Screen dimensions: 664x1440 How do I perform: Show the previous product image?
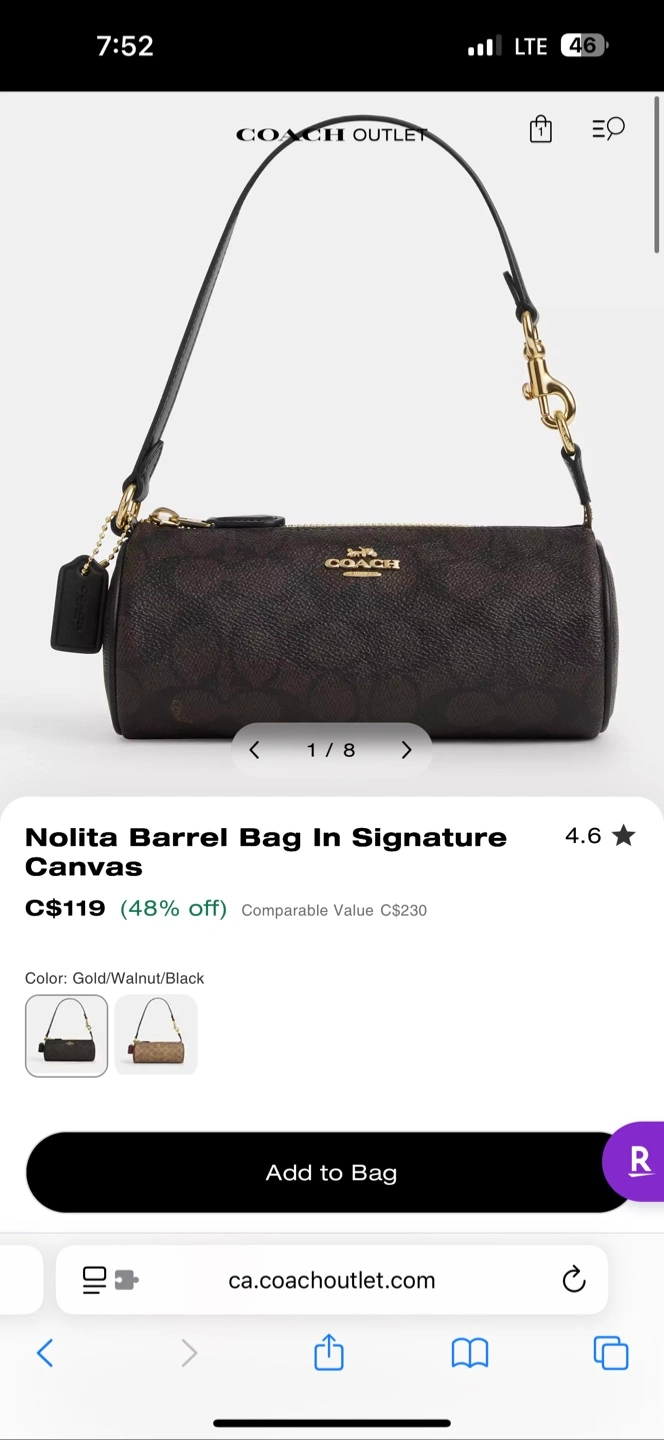pyautogui.click(x=254, y=750)
